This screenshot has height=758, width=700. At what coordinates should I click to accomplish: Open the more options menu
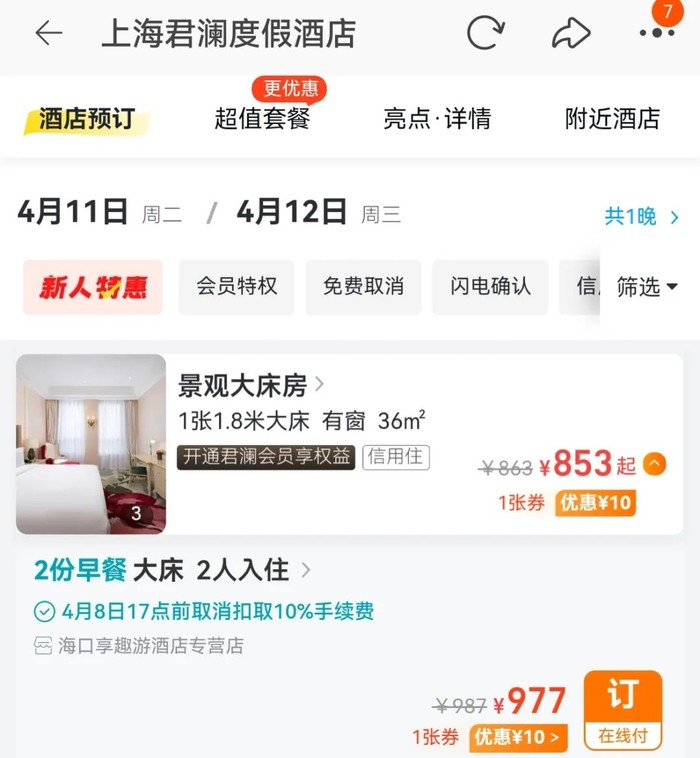pos(656,33)
